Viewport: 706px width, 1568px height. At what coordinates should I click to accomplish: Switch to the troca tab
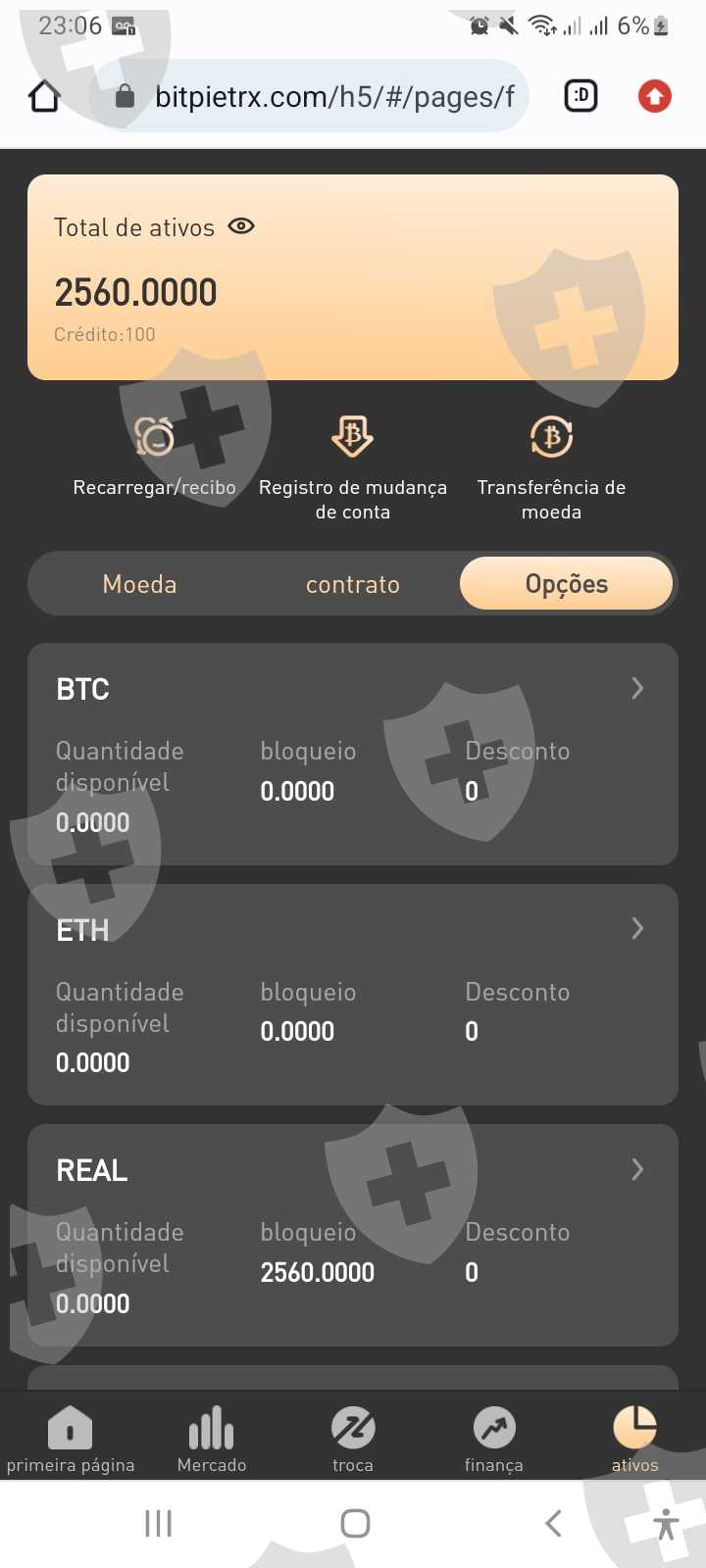[x=353, y=1438]
